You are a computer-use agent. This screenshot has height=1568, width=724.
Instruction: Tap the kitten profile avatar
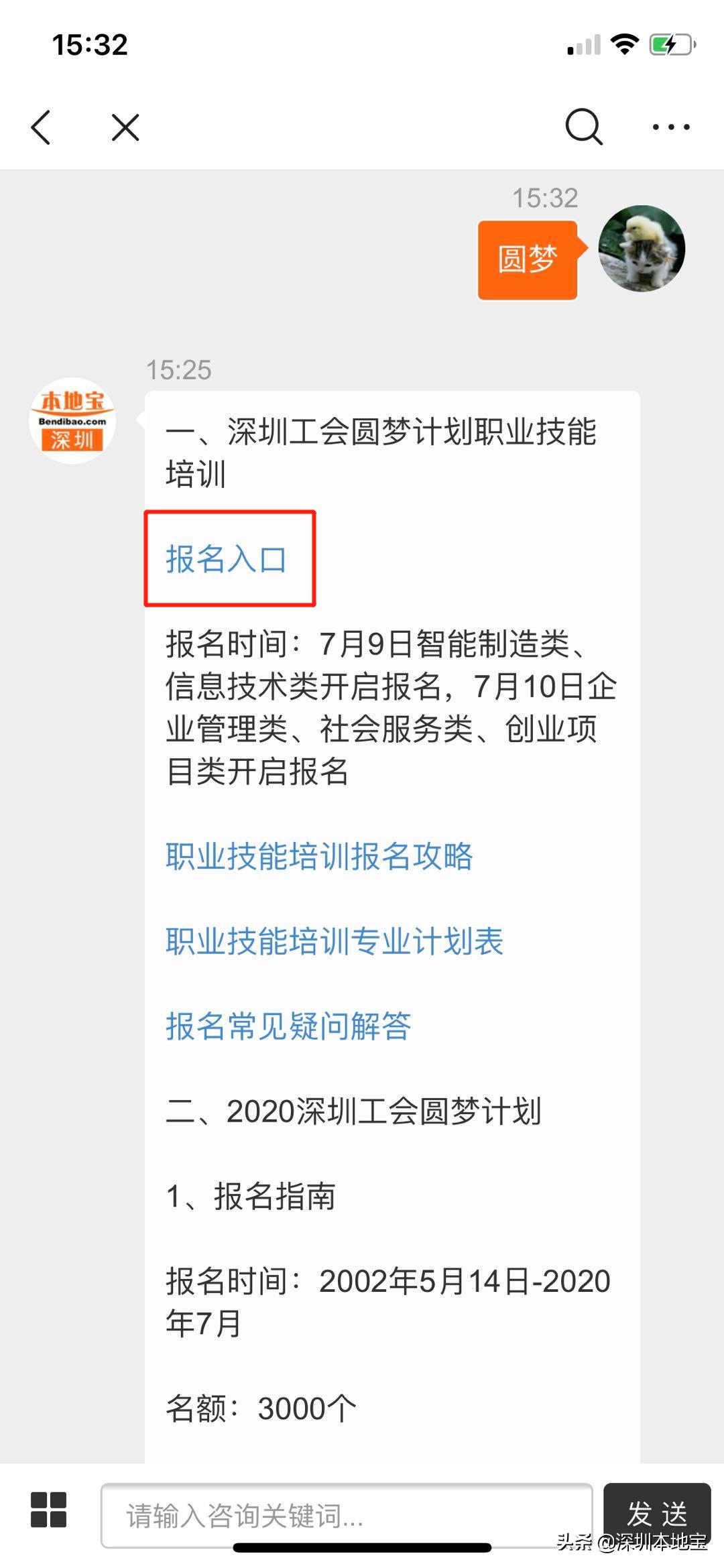point(642,249)
